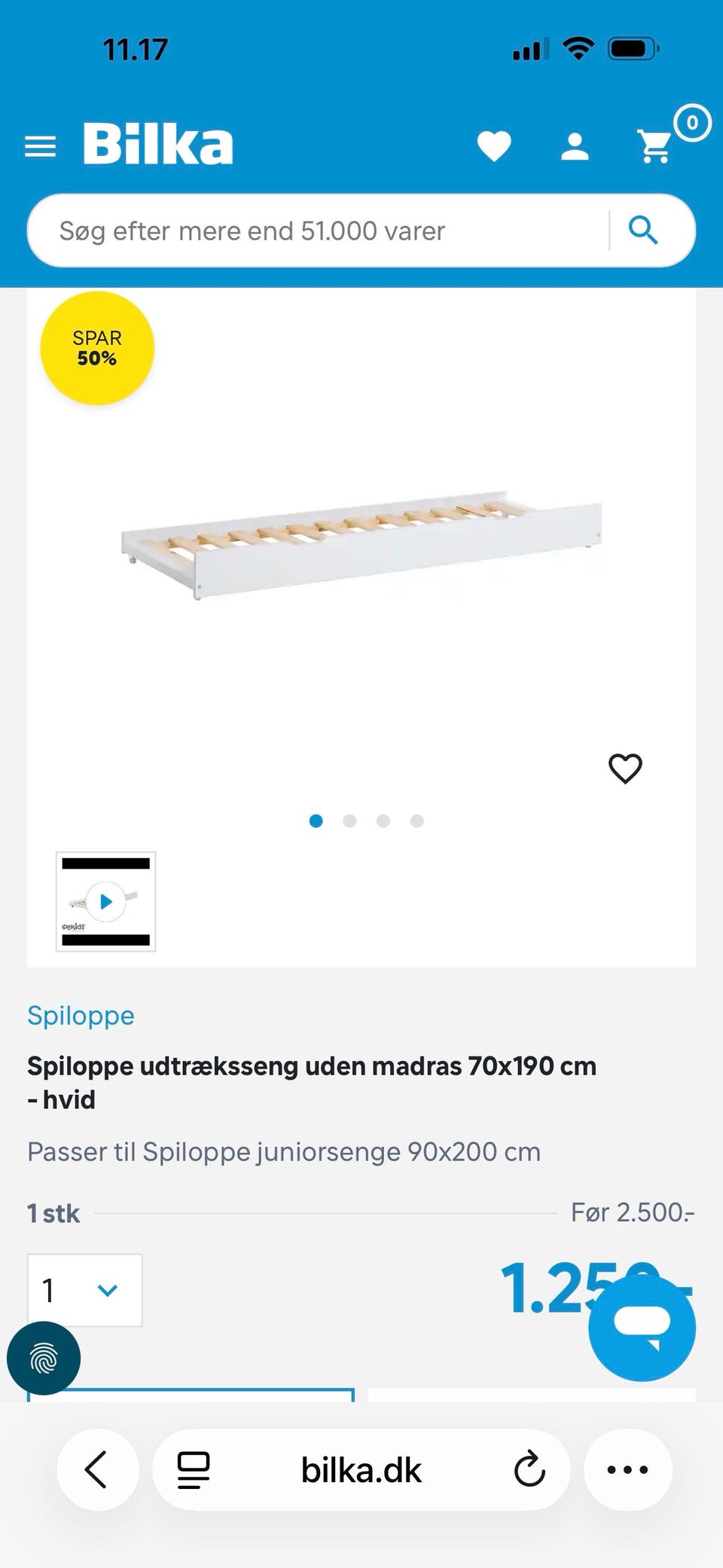The height and width of the screenshot is (1568, 723).
Task: Tap the bilka.dk address bar
Action: coord(360,1469)
